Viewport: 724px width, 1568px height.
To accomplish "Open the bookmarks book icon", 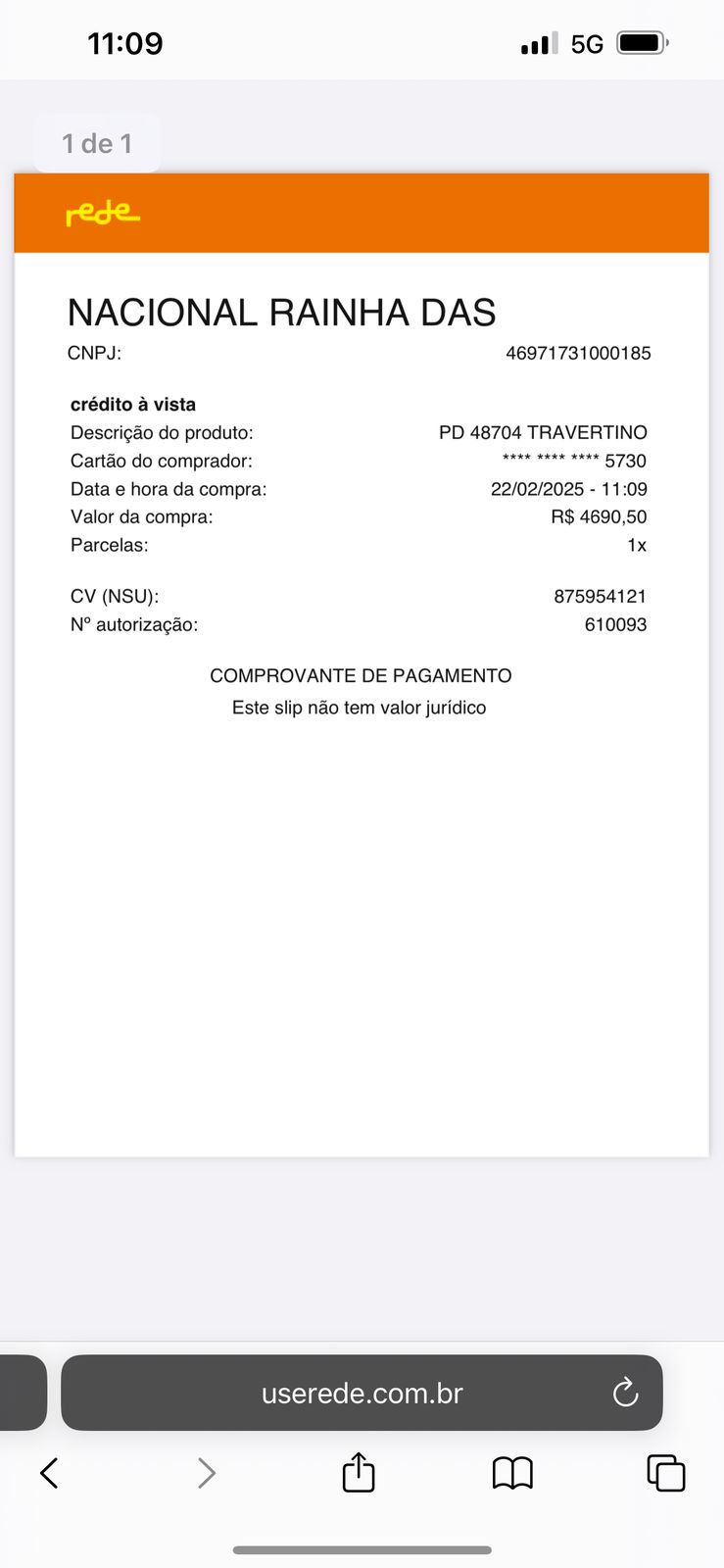I will (512, 1473).
